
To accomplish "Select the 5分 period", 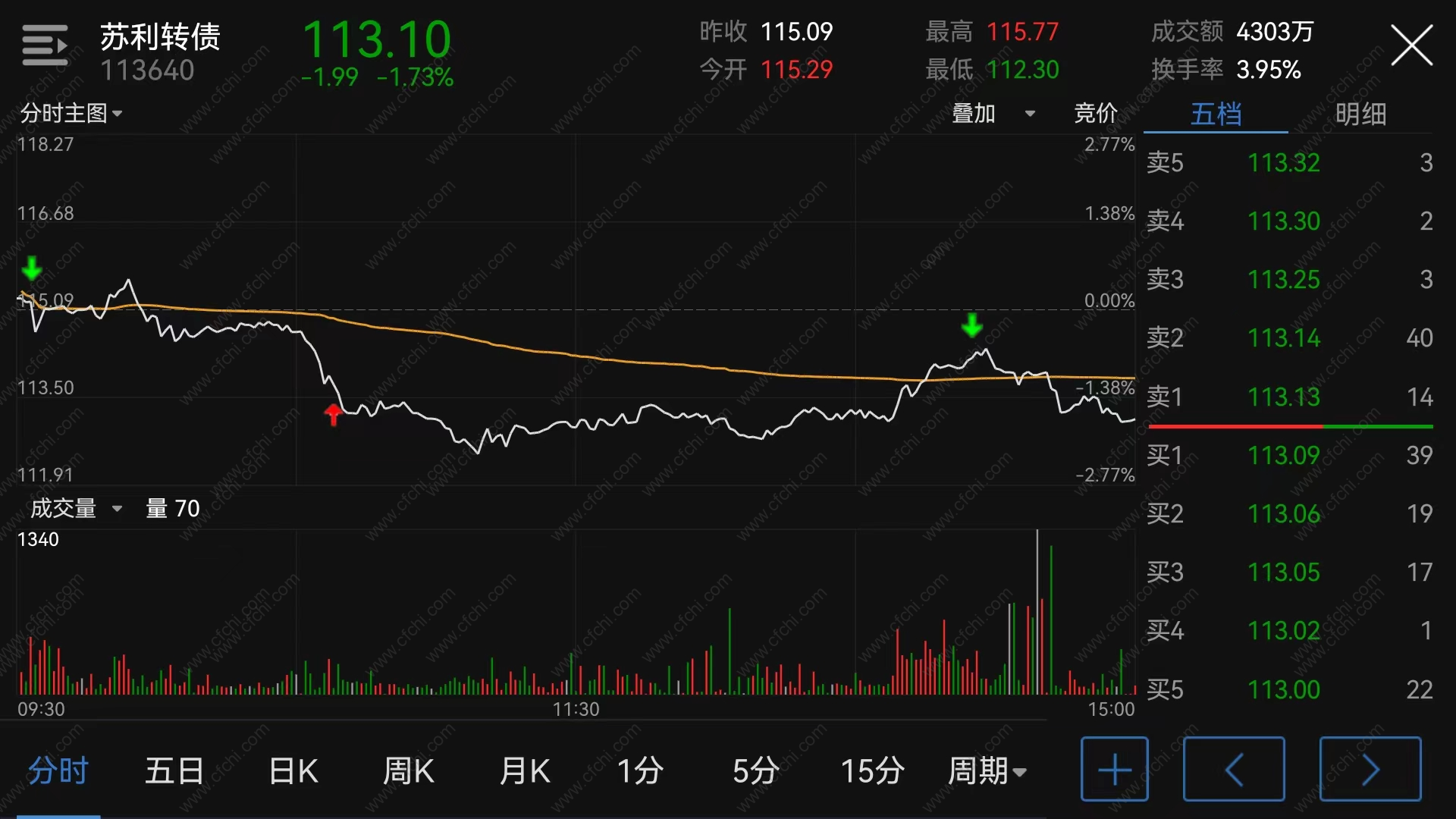I will (755, 771).
